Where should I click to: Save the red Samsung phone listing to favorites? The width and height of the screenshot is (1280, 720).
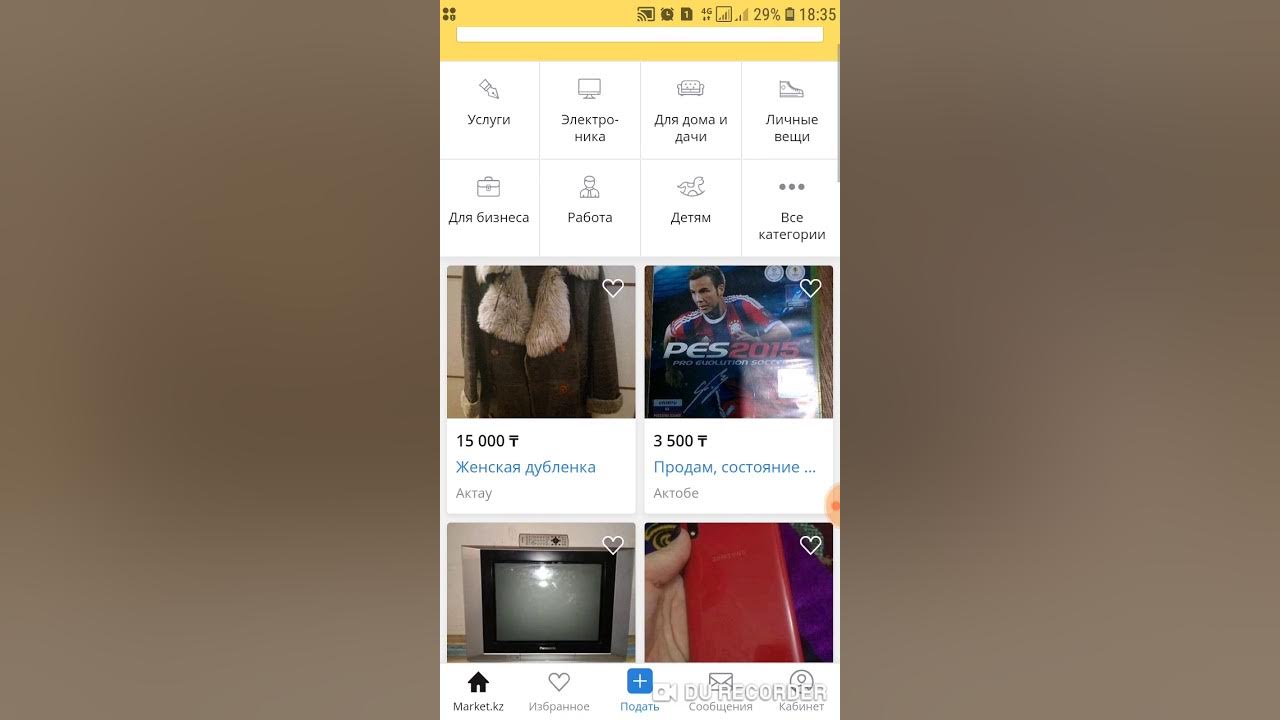[x=810, y=545]
